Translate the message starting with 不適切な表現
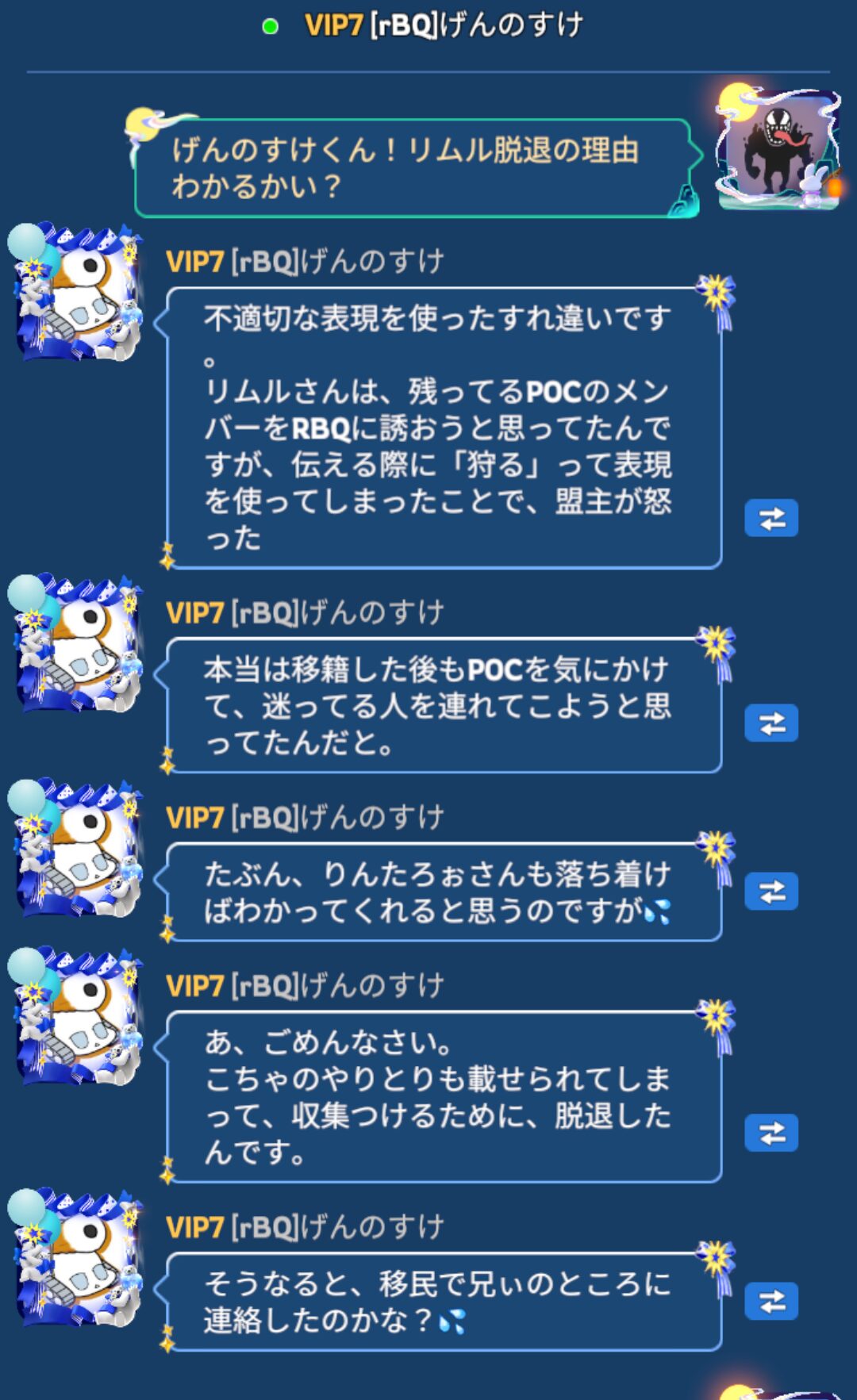857x1400 pixels. tap(771, 519)
